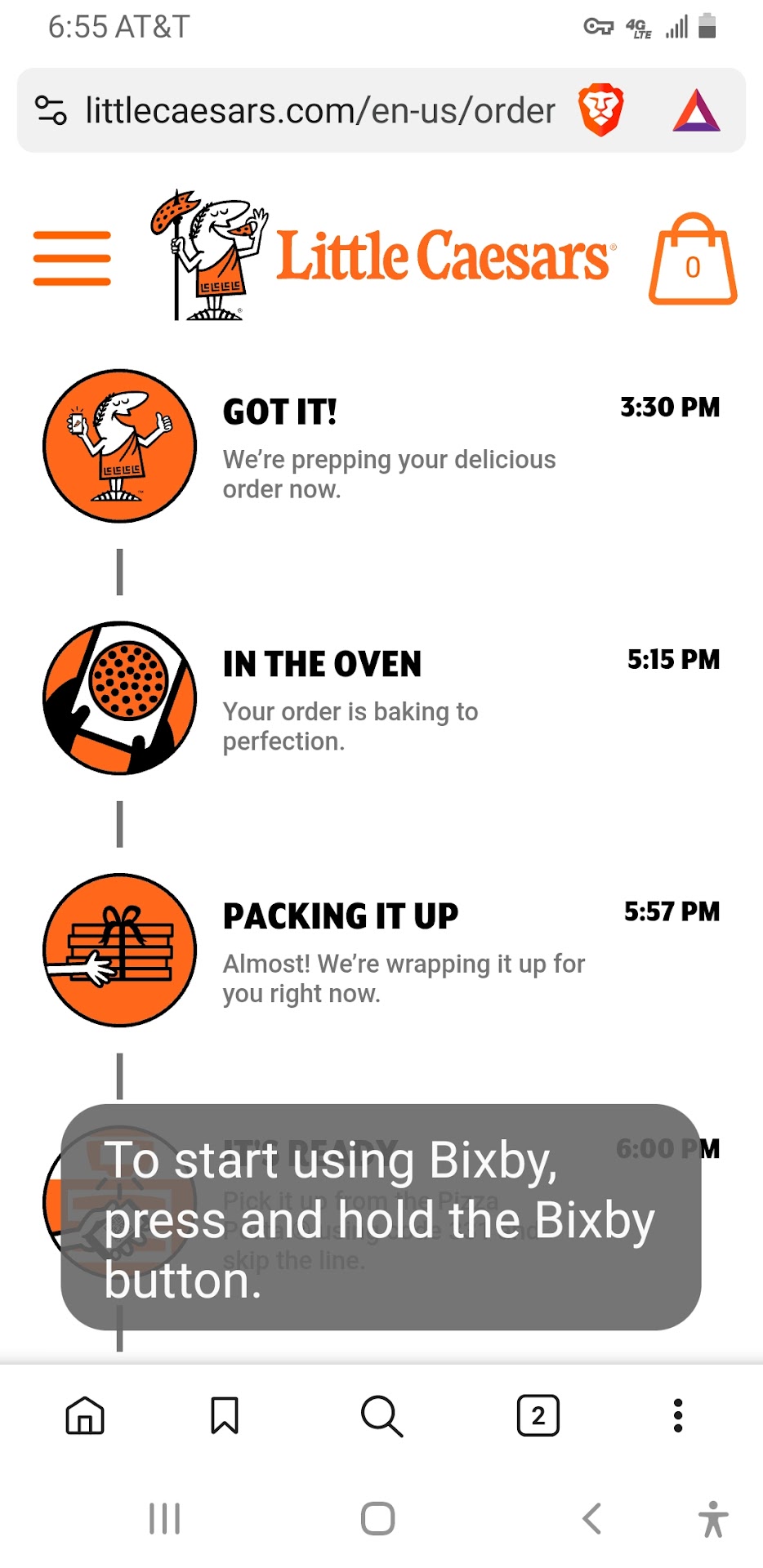Screen dimensions: 763x1568
Task: Open the hamburger navigation menu
Action: (x=72, y=258)
